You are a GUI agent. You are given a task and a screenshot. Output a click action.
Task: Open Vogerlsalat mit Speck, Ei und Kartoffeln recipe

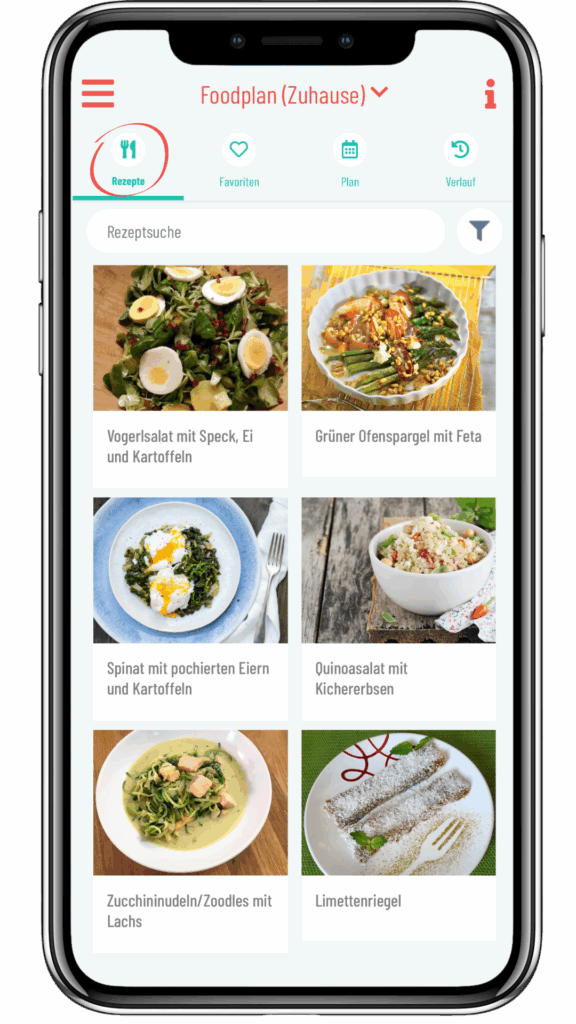(x=190, y=376)
